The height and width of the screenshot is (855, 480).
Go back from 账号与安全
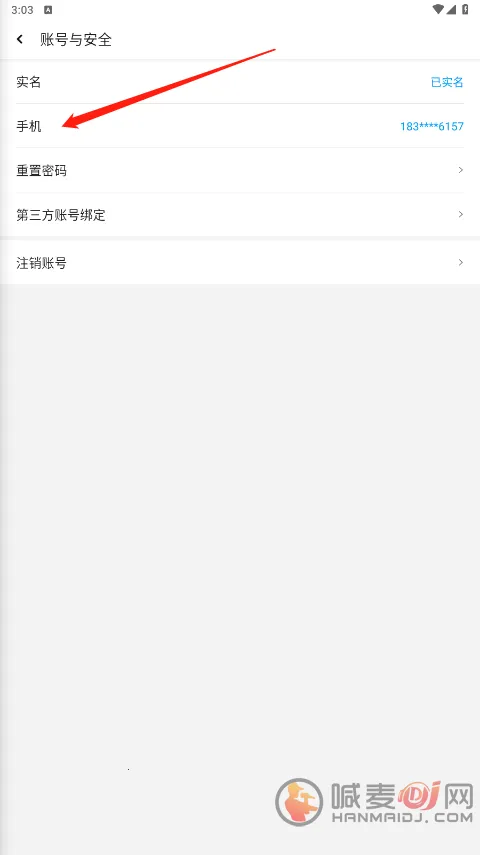click(x=20, y=39)
